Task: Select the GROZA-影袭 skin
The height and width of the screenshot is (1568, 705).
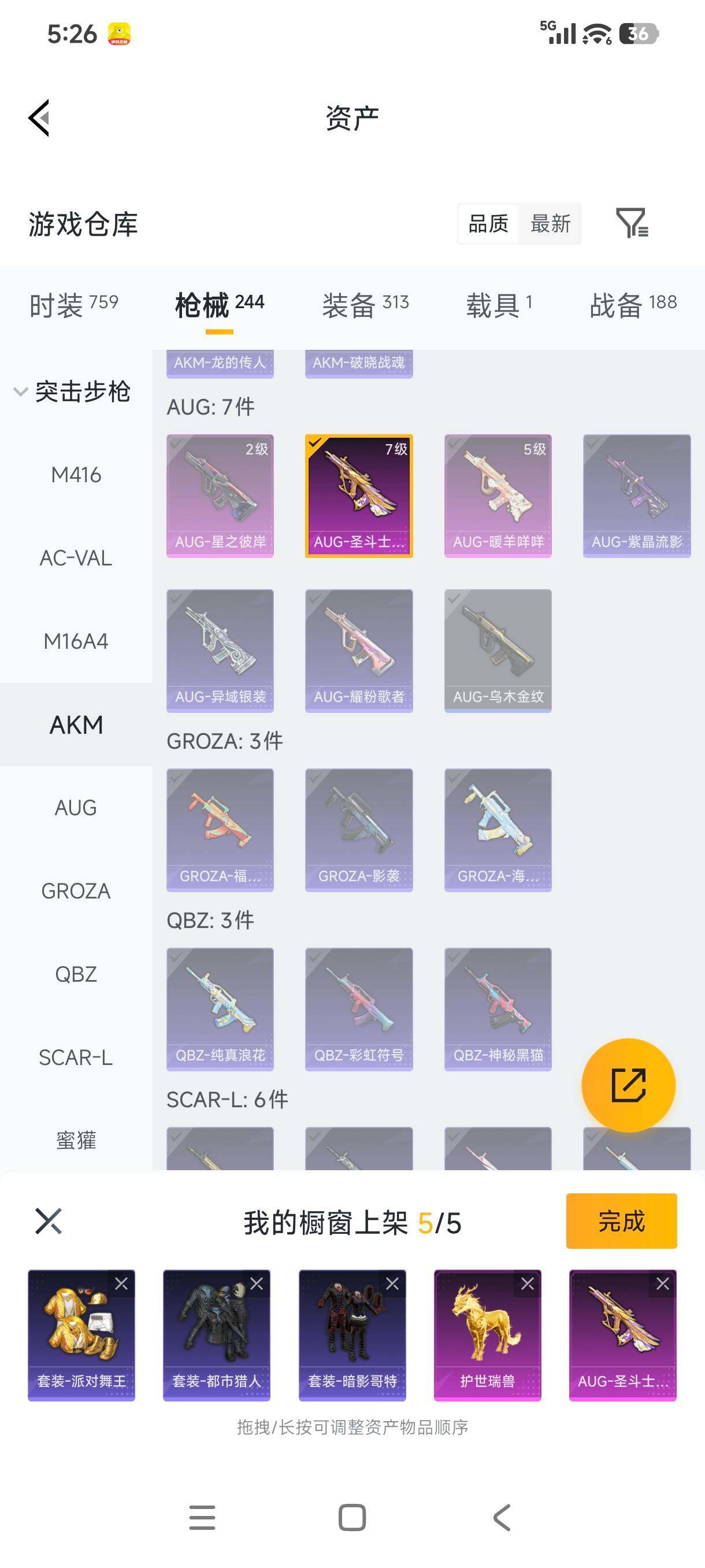Action: pyautogui.click(x=359, y=830)
